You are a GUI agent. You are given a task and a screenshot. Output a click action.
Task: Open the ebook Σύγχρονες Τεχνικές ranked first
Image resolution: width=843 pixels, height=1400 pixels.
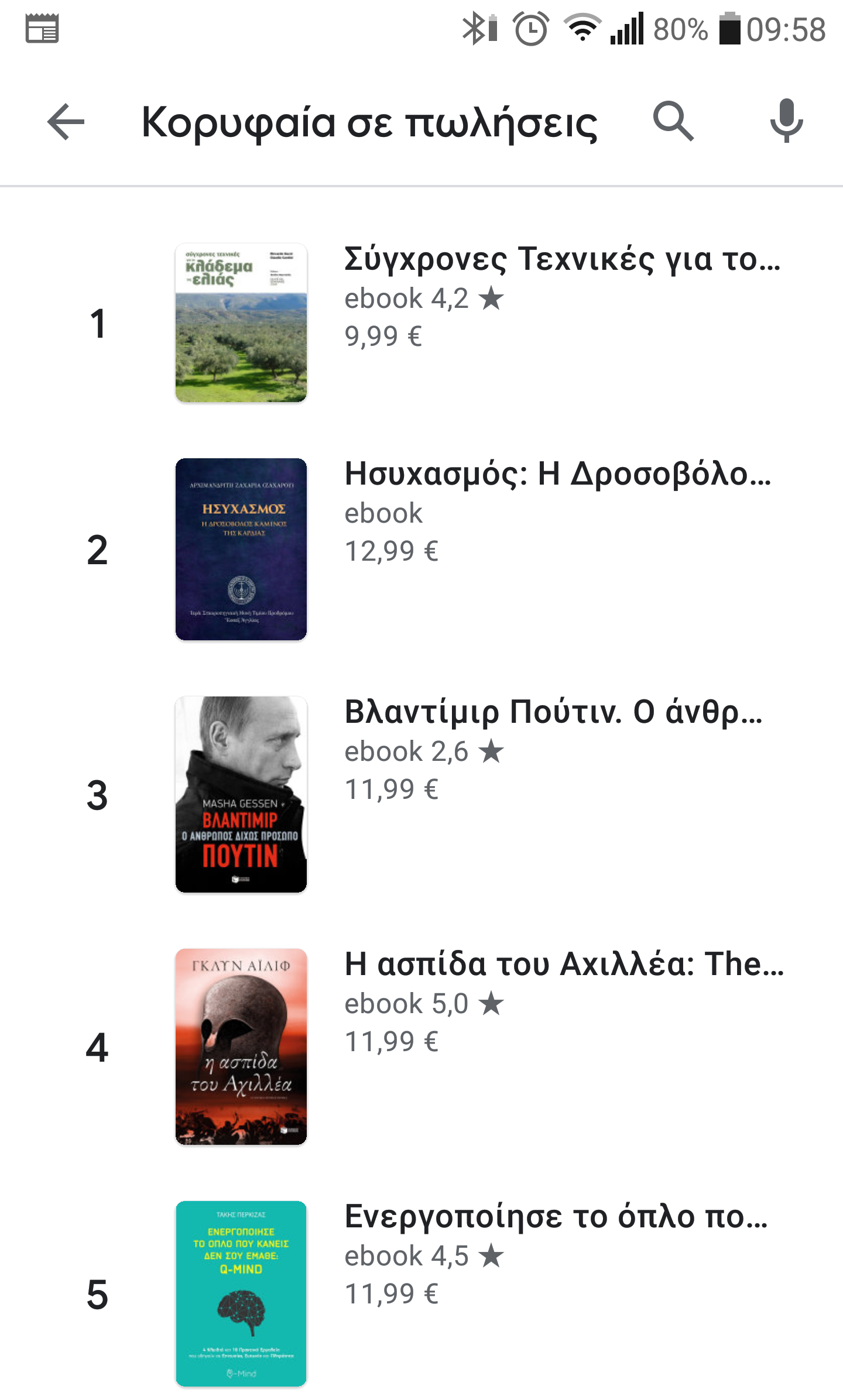pos(421,322)
